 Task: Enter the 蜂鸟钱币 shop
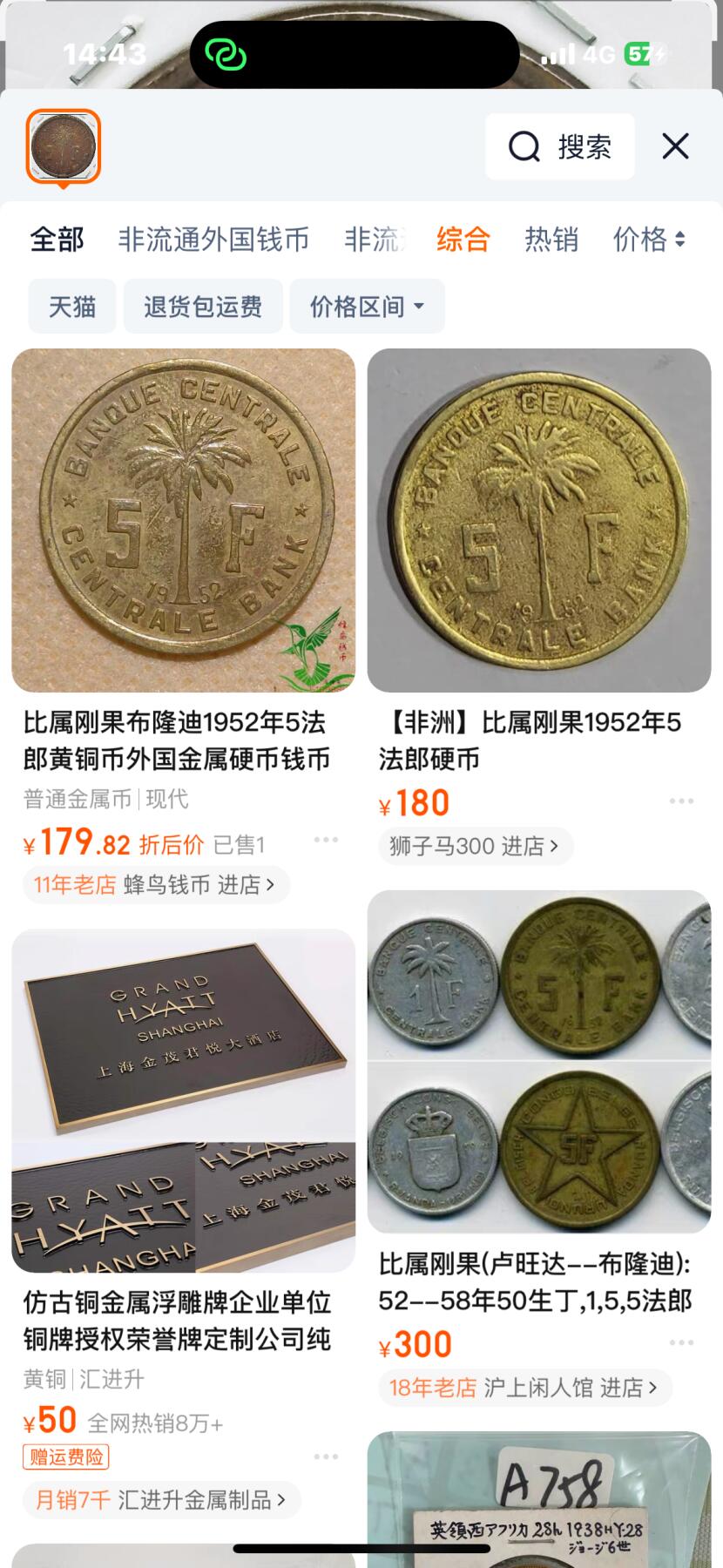tap(199, 885)
